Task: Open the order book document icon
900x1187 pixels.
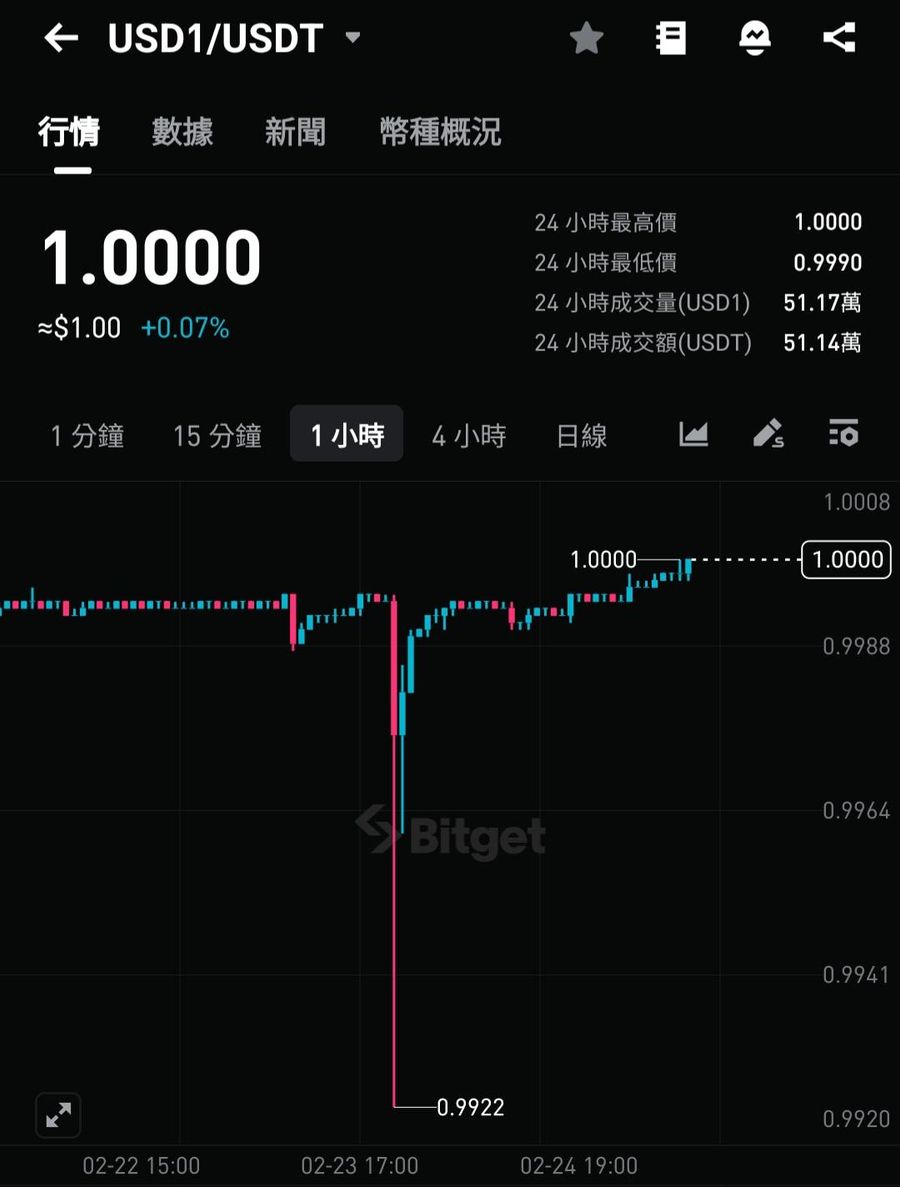Action: [x=670, y=39]
